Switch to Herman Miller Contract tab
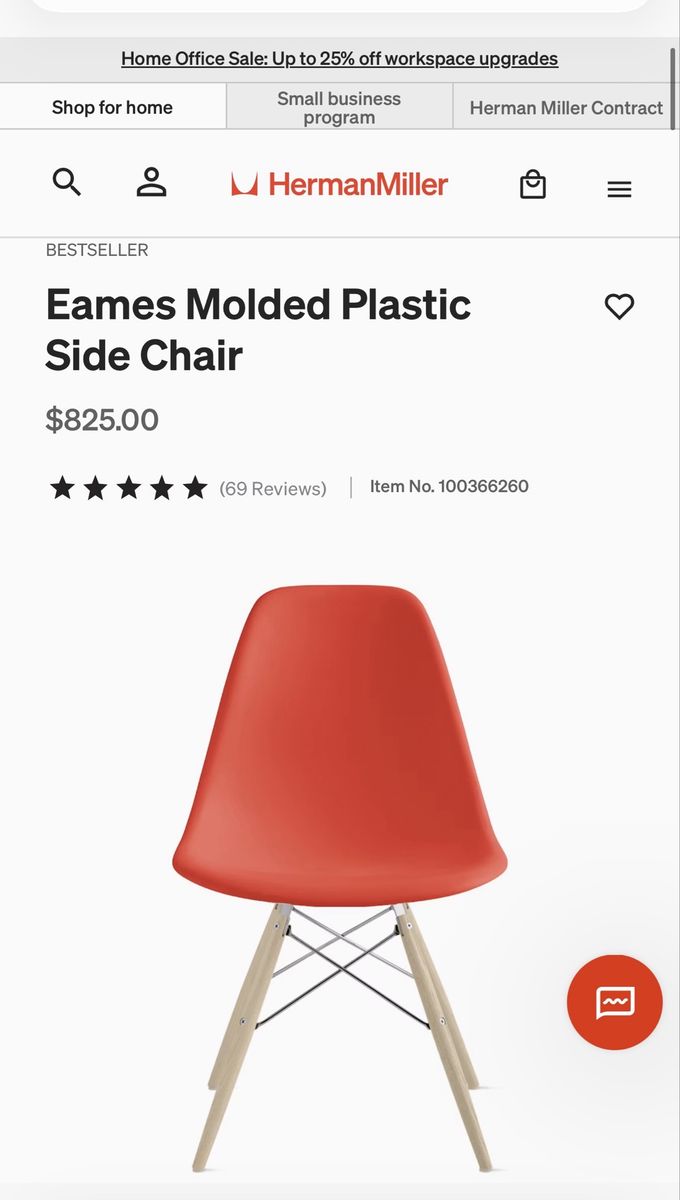The height and width of the screenshot is (1200, 680). (566, 107)
